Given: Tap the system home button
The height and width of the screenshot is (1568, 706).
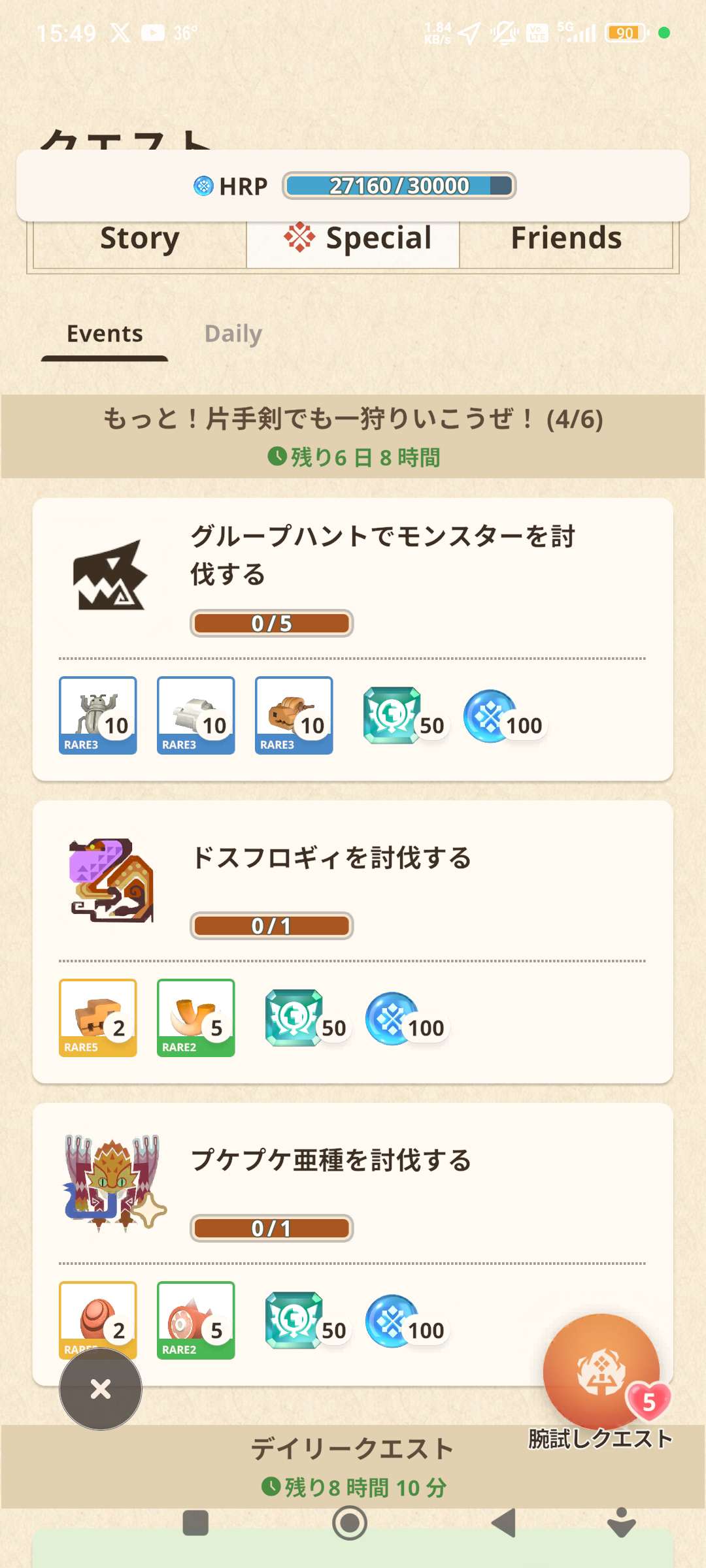Looking at the screenshot, I should [x=350, y=1523].
